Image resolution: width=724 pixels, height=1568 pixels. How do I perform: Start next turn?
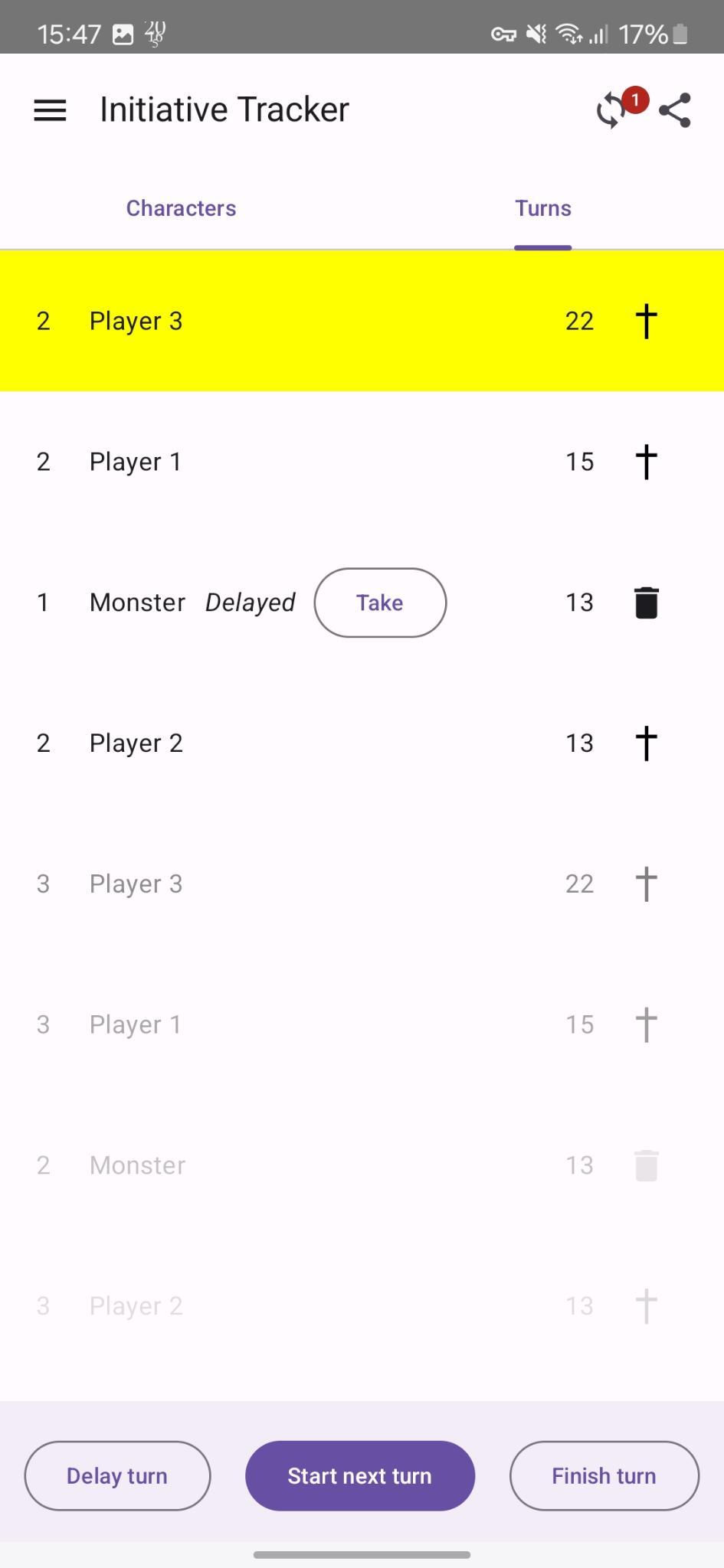click(359, 1475)
